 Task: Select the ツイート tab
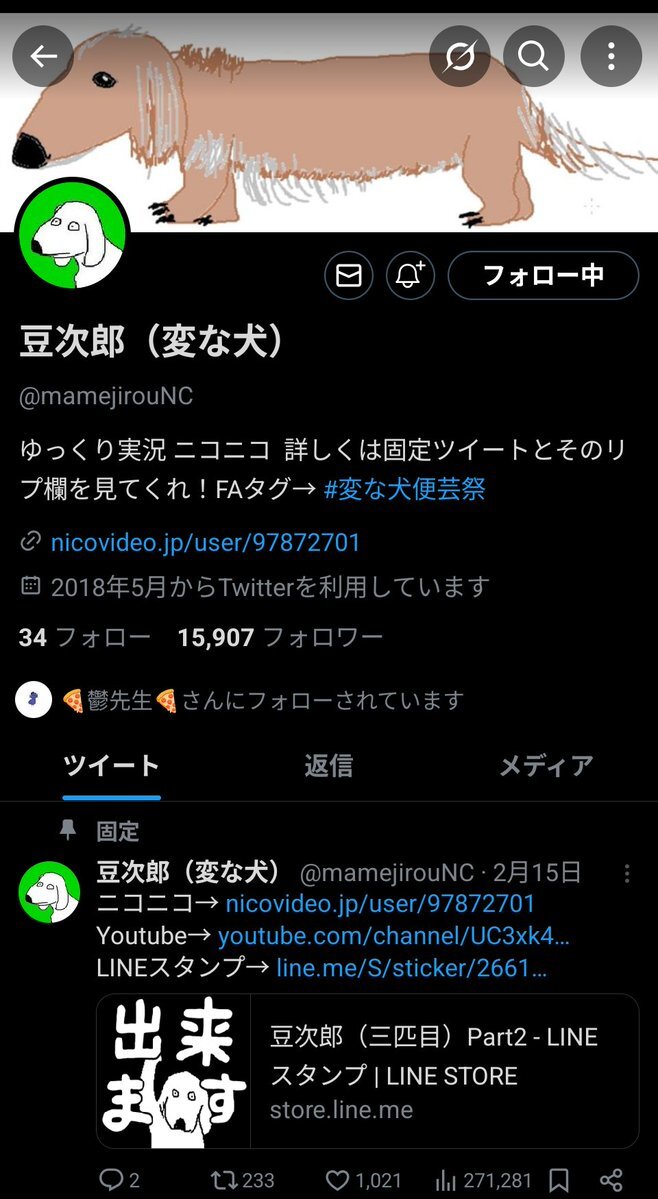coord(111,766)
